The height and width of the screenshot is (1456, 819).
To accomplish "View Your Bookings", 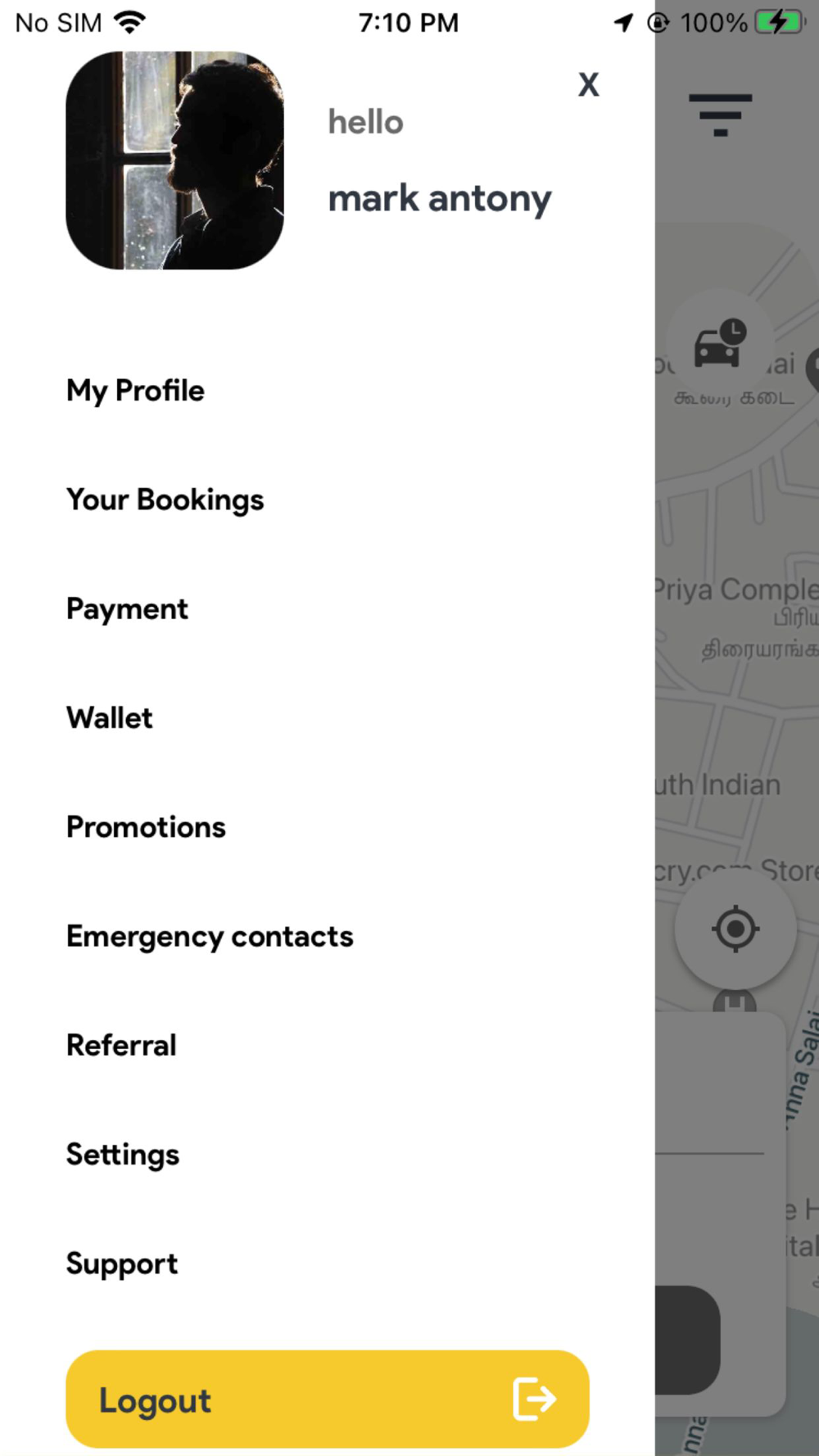I will tap(165, 500).
